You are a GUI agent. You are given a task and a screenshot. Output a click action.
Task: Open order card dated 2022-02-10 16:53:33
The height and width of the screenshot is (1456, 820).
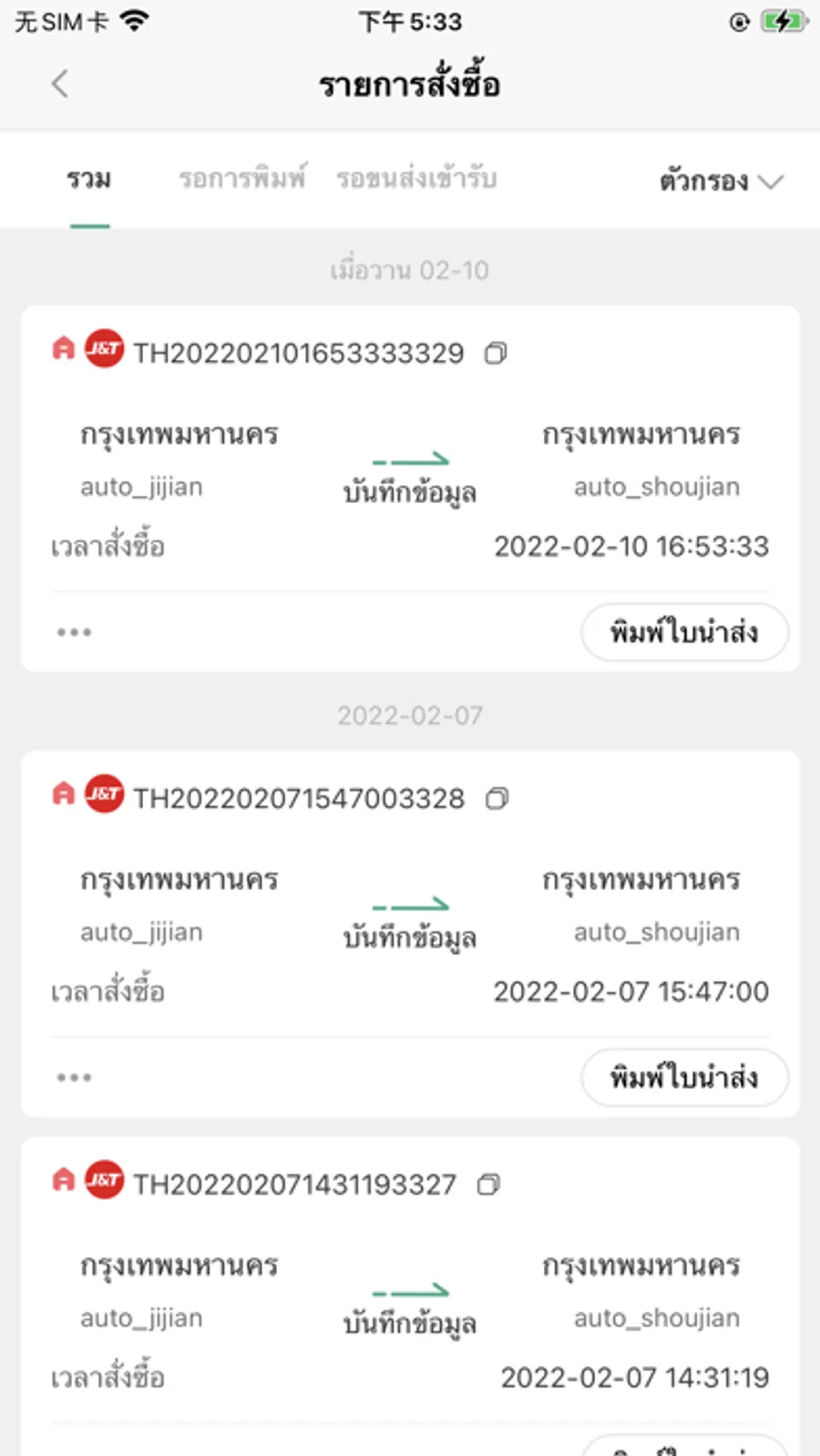coord(410,488)
